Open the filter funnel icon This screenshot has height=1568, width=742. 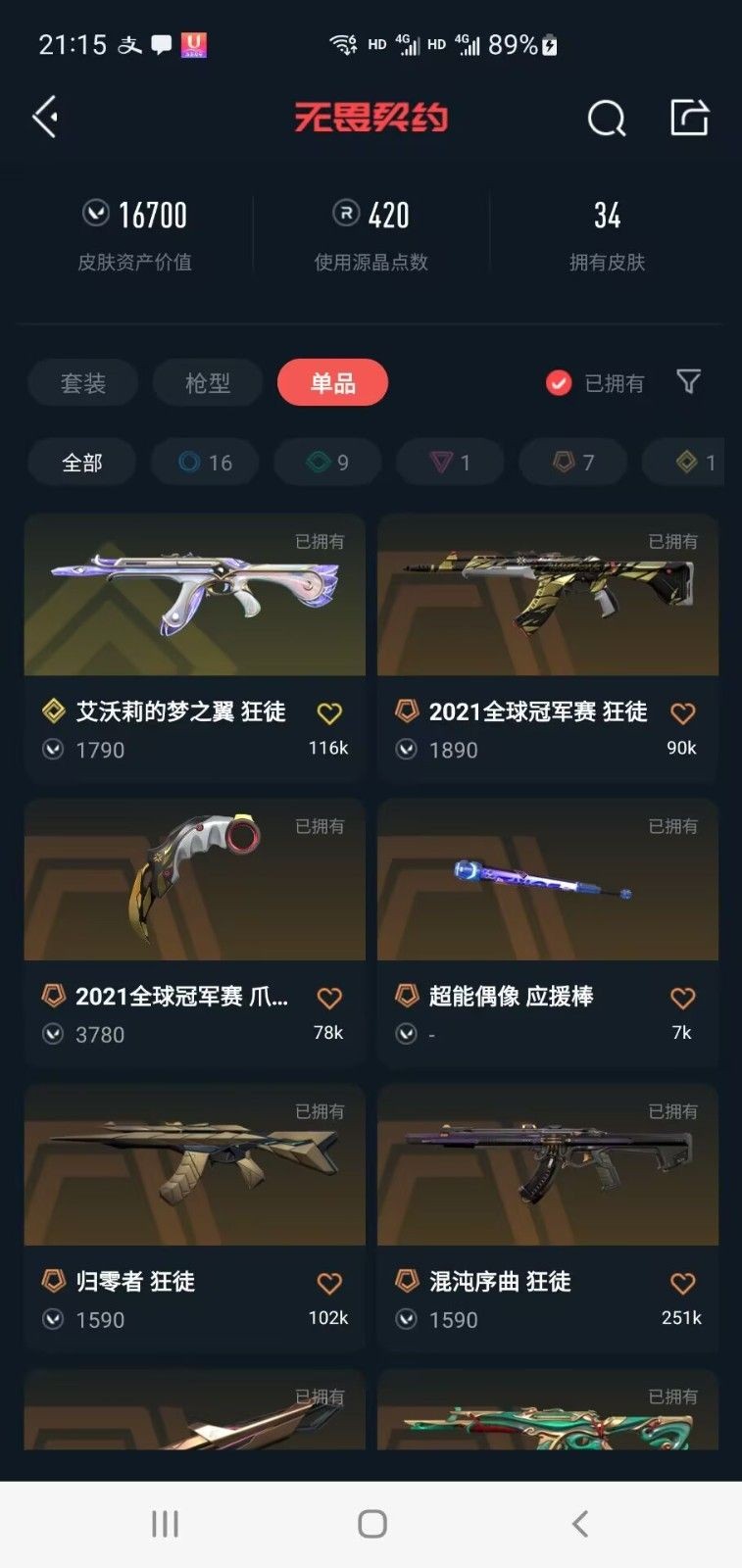coord(689,381)
